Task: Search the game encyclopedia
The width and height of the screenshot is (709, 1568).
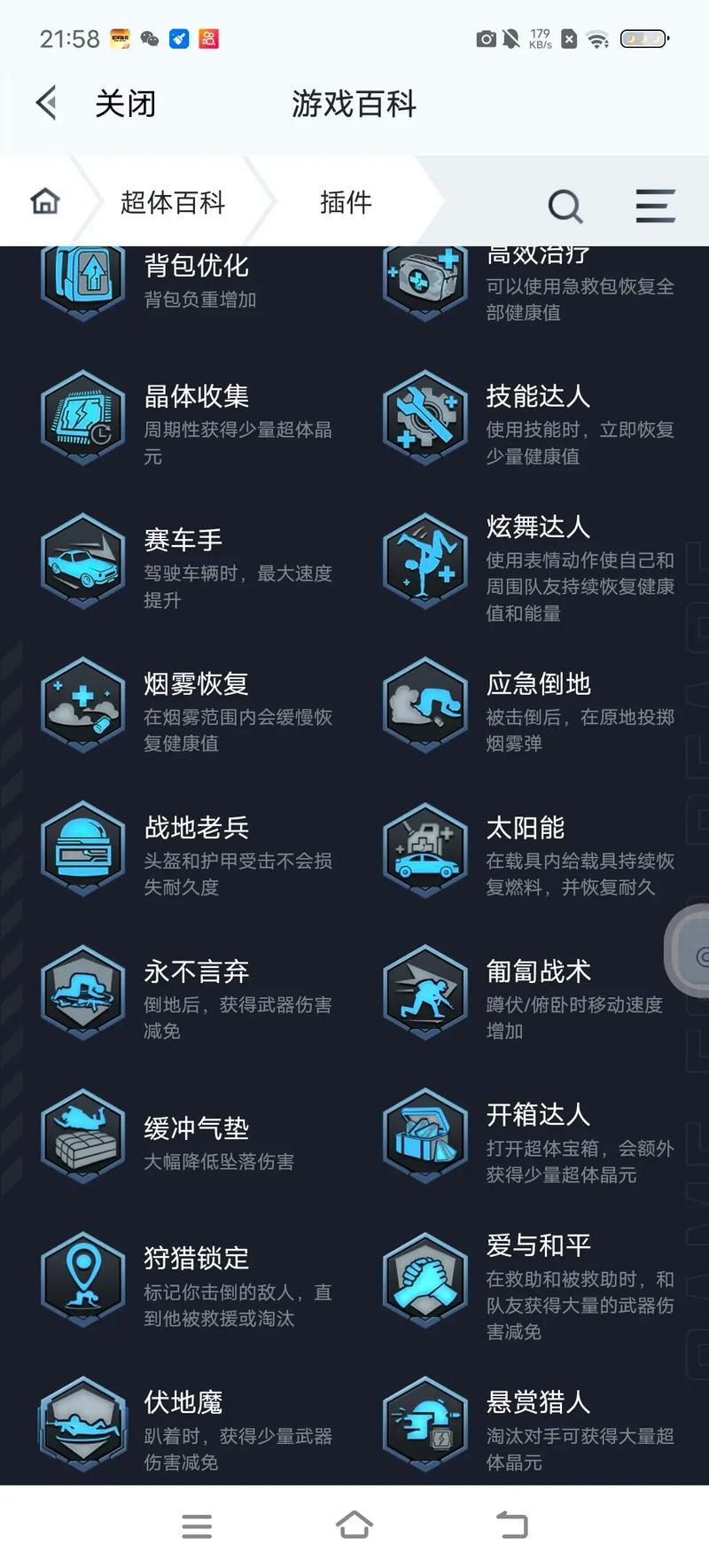Action: 565,206
